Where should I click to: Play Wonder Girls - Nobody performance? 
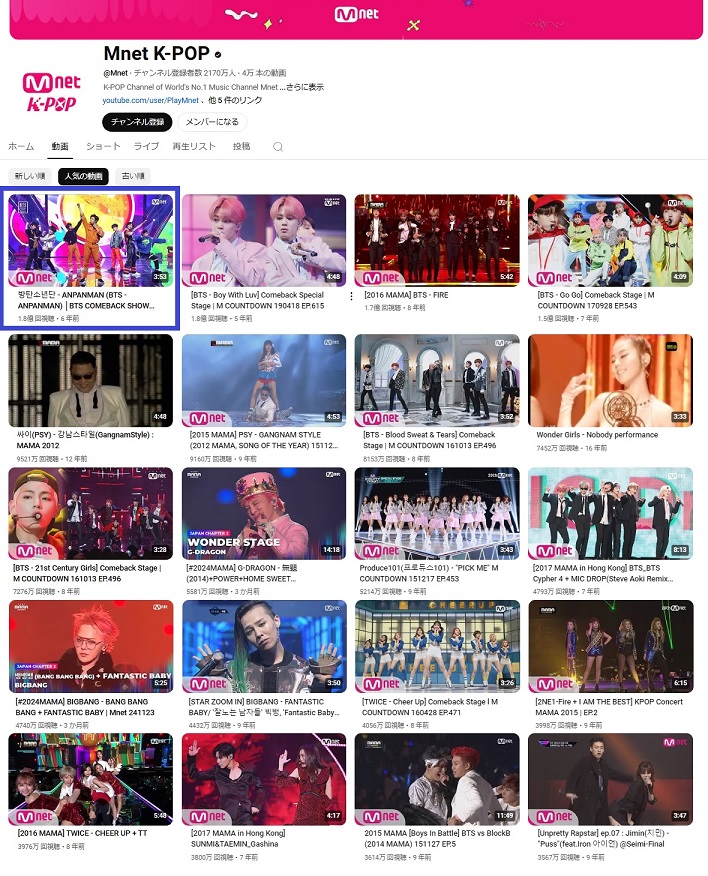click(x=610, y=380)
